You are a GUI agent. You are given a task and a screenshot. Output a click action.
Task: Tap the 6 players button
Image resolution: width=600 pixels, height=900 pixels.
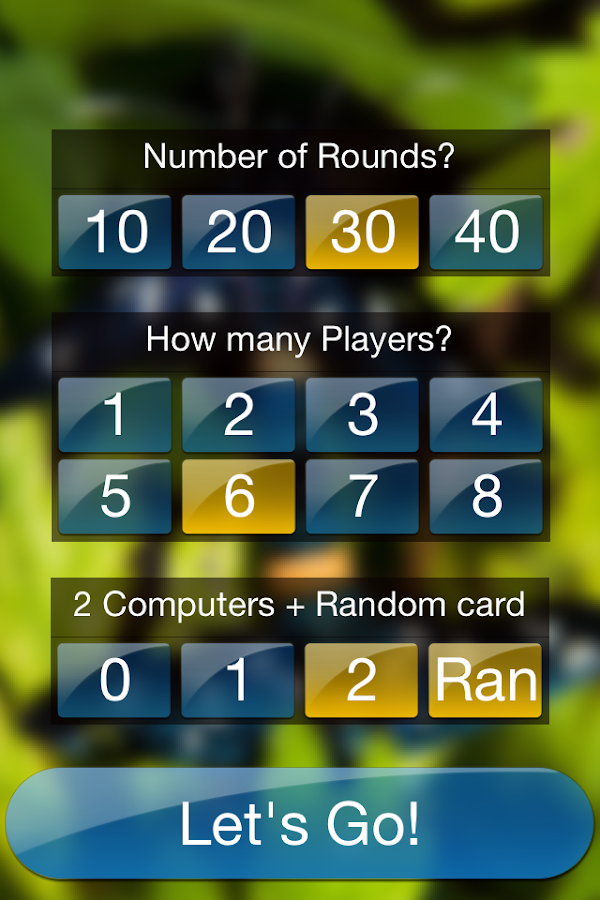point(238,496)
